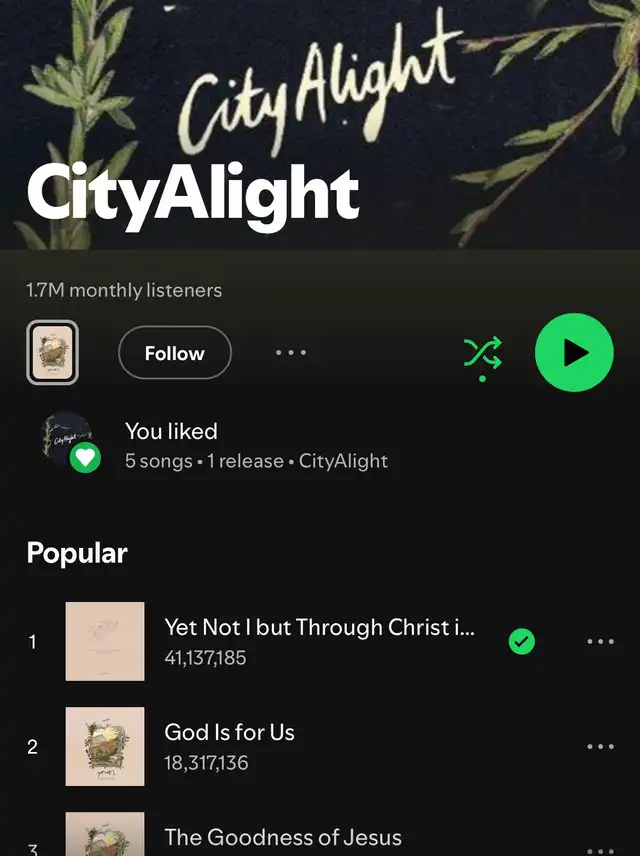Open your liked songs by CityAlight
Image resolution: width=640 pixels, height=856 pixels.
[255, 445]
